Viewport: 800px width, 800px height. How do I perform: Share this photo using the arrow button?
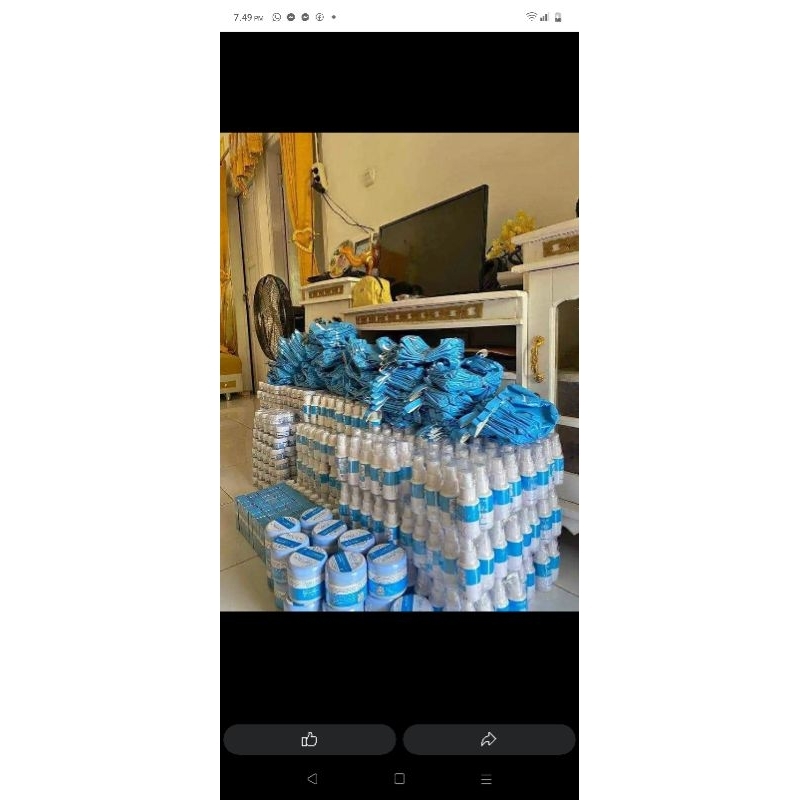[489, 739]
